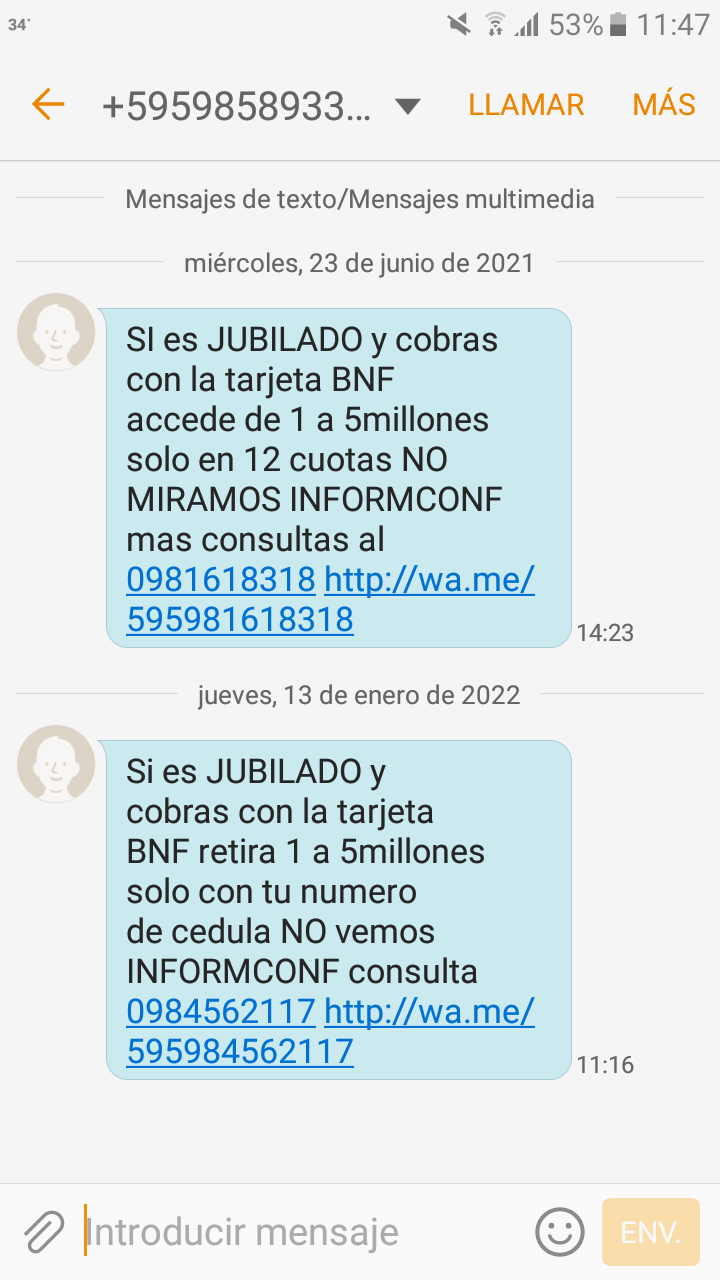The image size is (720, 1280).
Task: Tap LLAMAR to call this number
Action: (526, 105)
